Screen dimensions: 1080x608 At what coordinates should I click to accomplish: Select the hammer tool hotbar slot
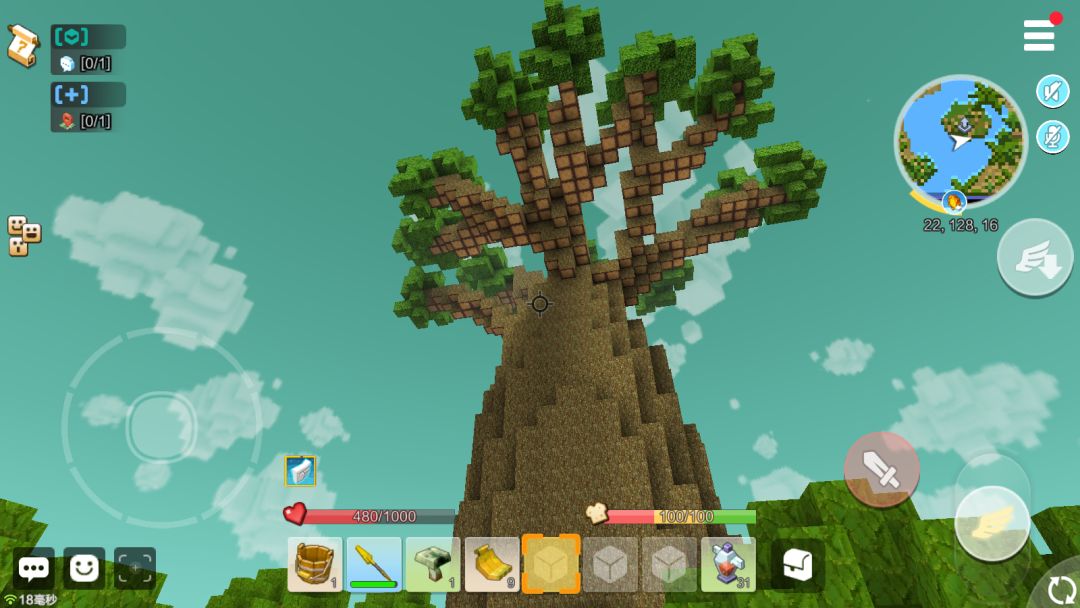click(x=432, y=565)
